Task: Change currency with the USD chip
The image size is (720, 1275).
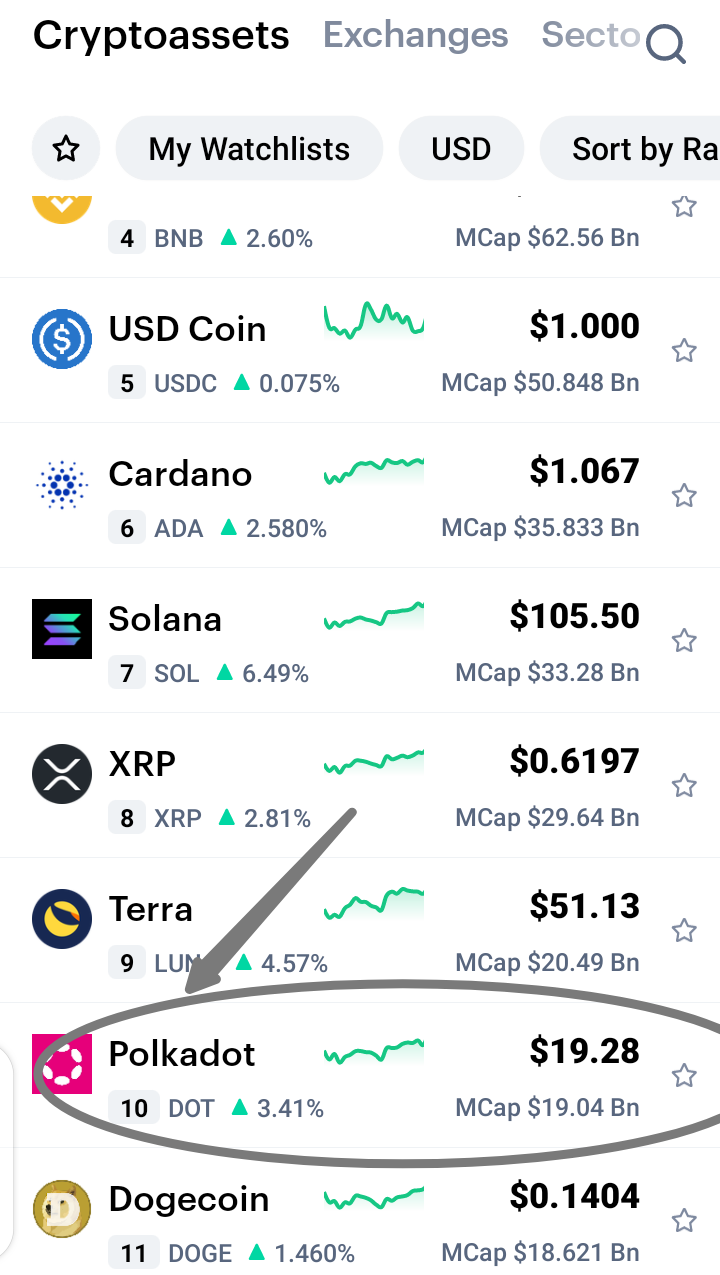Action: 461,149
